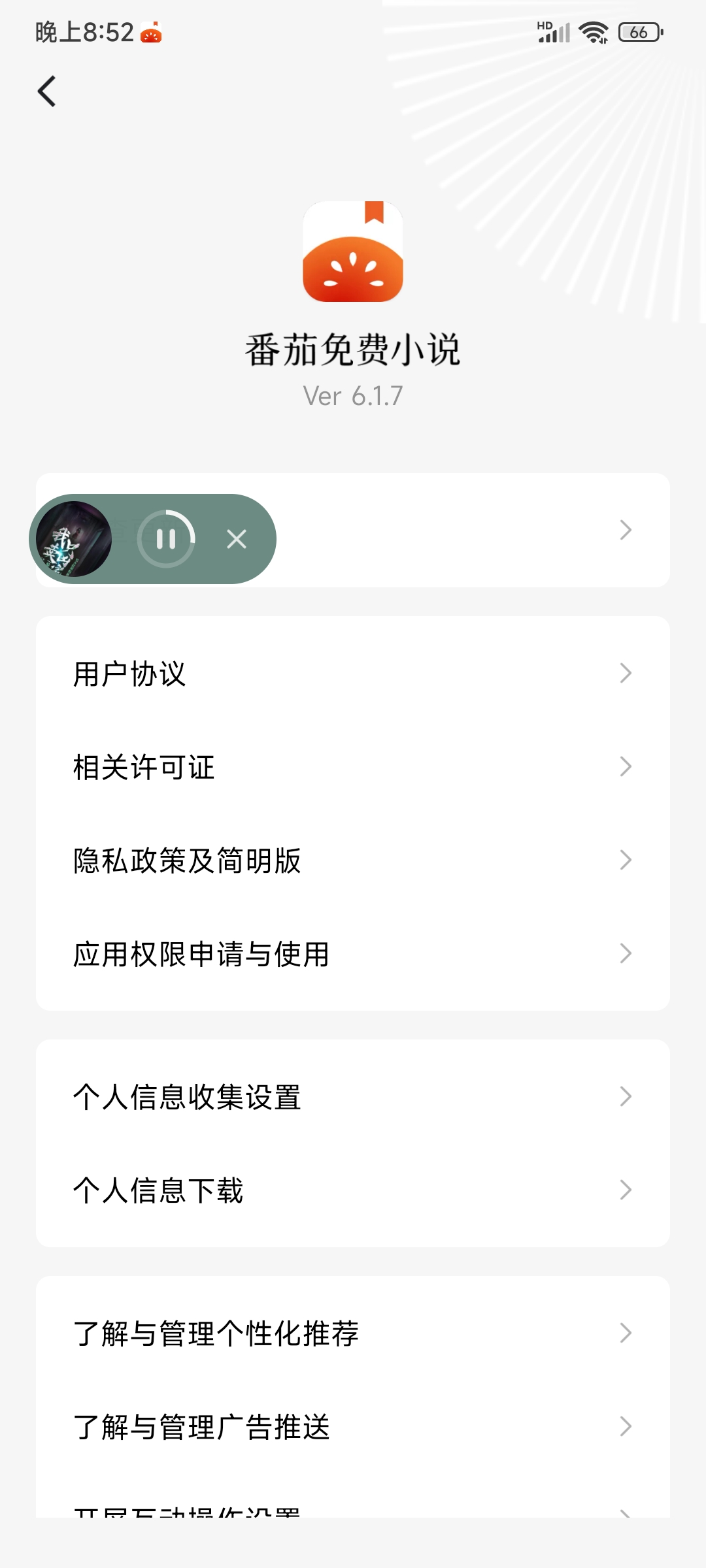Open 用户协议
Image resolution: width=706 pixels, height=1568 pixels.
(353, 674)
